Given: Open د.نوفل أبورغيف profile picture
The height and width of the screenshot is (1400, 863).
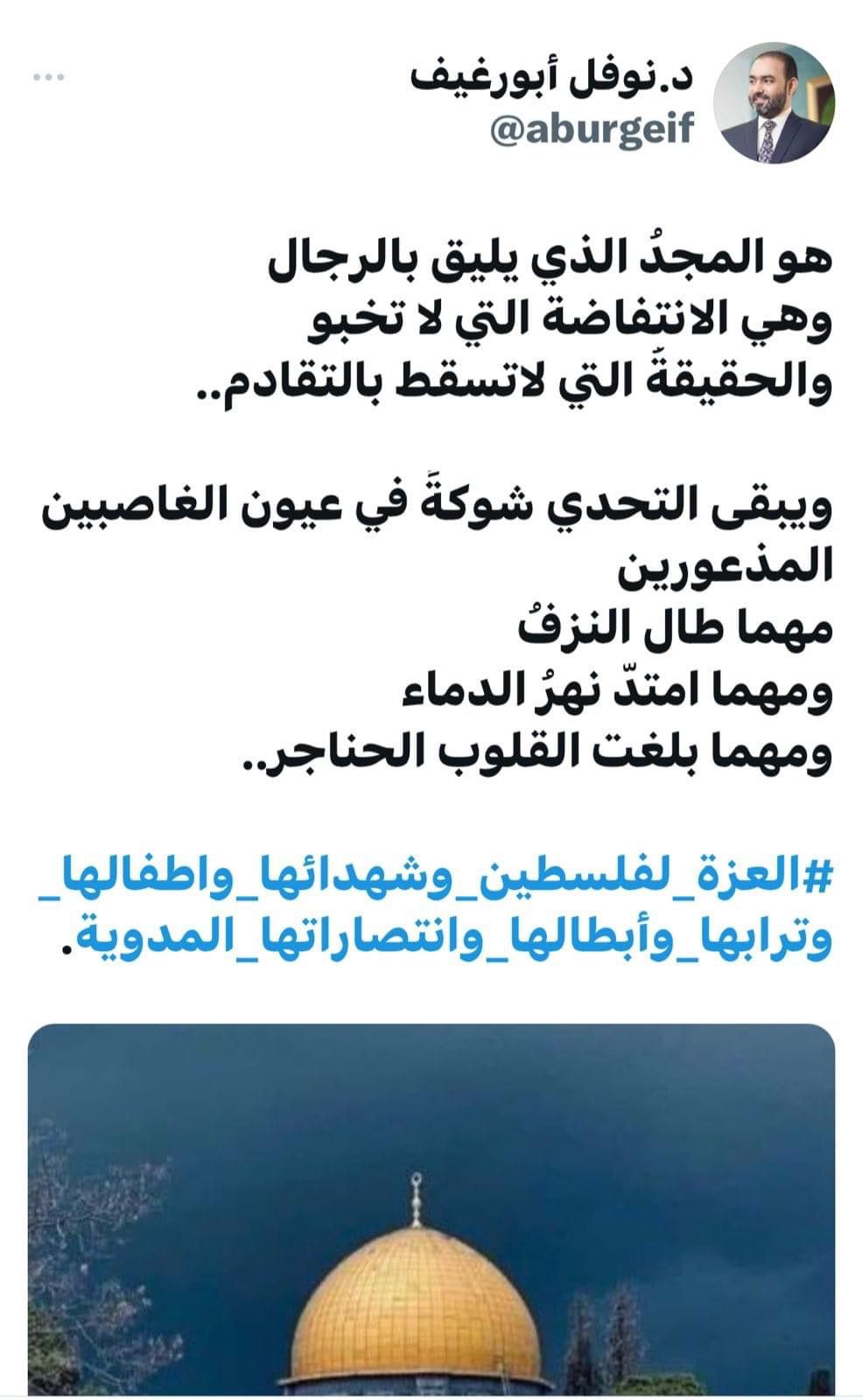Looking at the screenshot, I should 775,103.
